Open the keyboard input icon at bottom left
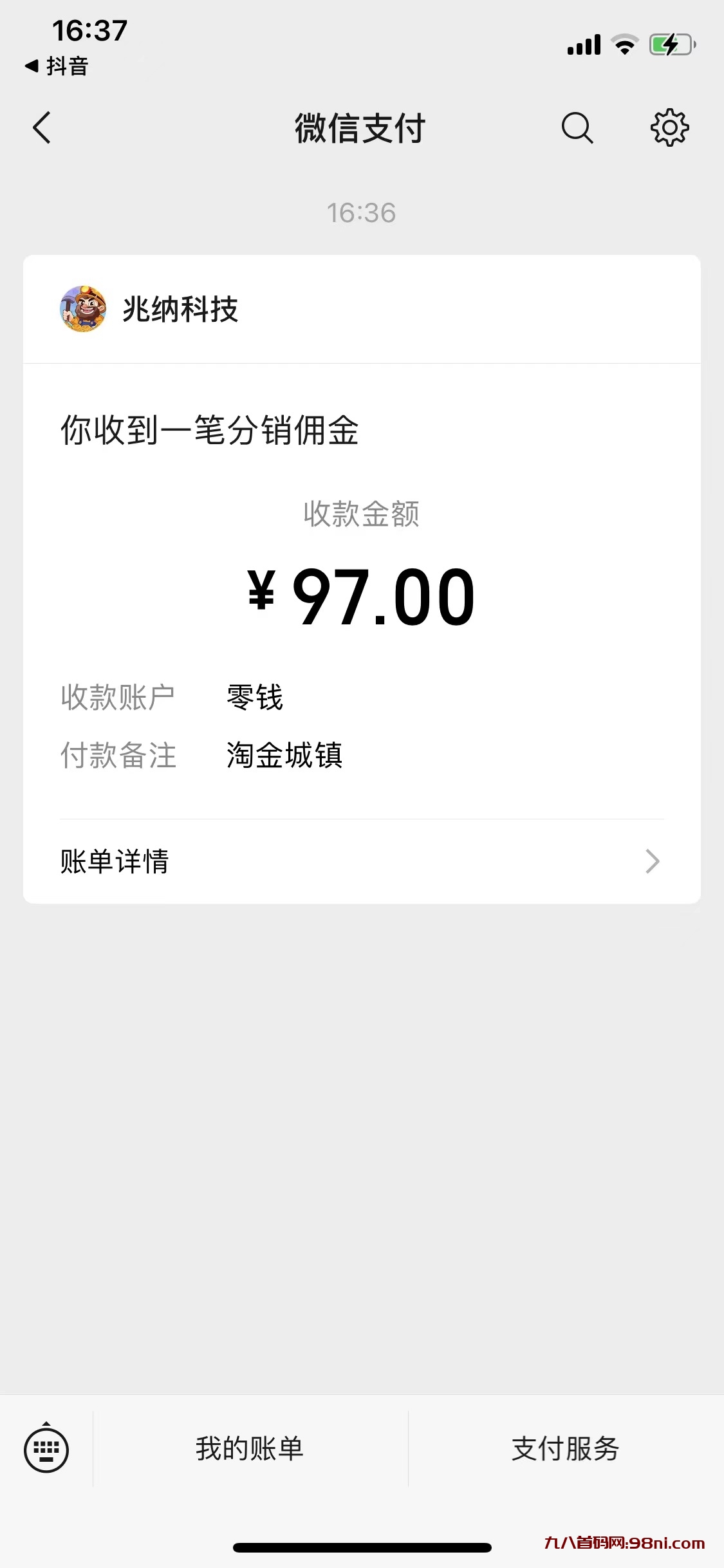Viewport: 724px width, 1568px height. pyautogui.click(x=47, y=1450)
